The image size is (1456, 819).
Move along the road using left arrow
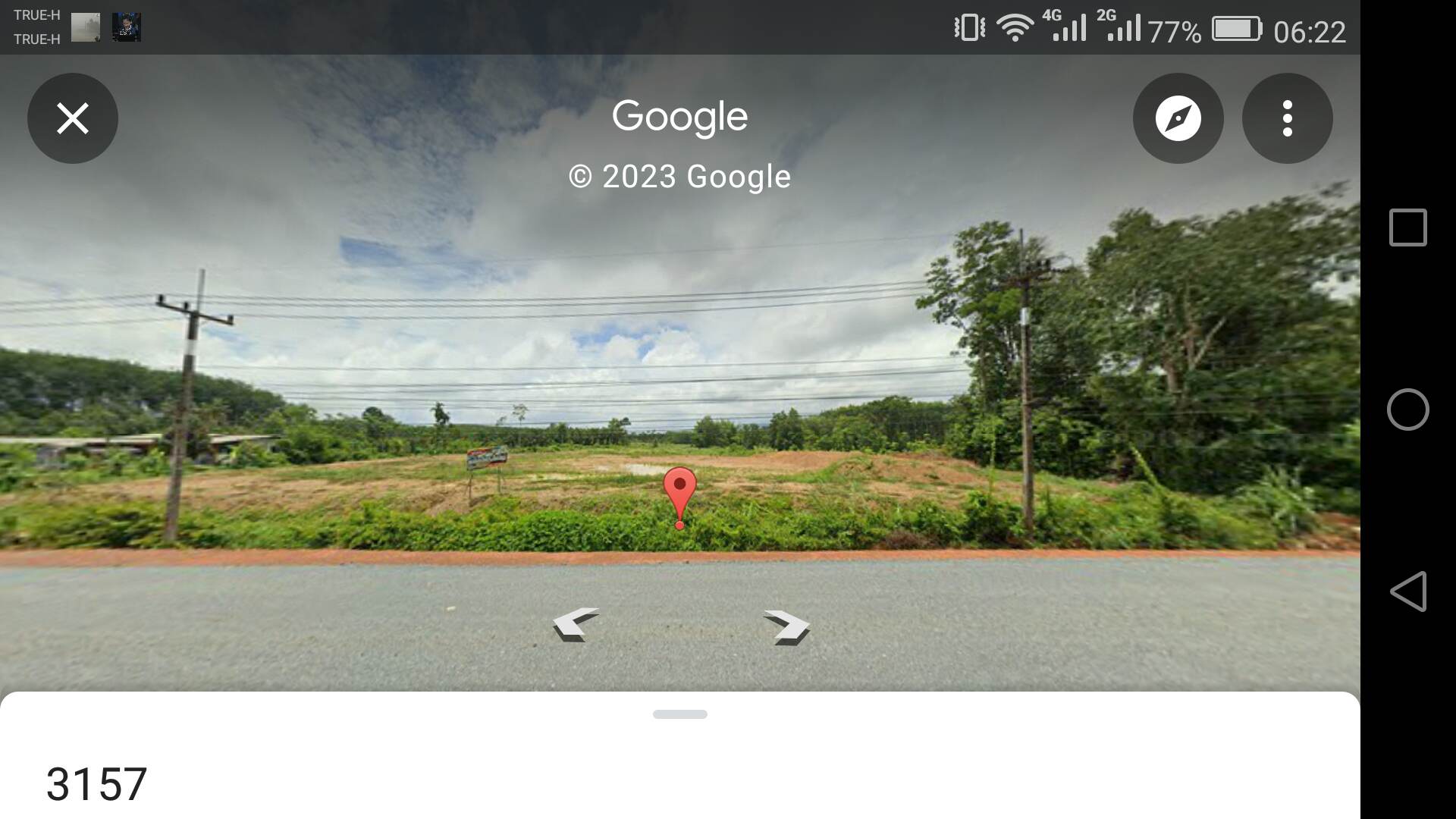pos(576,624)
